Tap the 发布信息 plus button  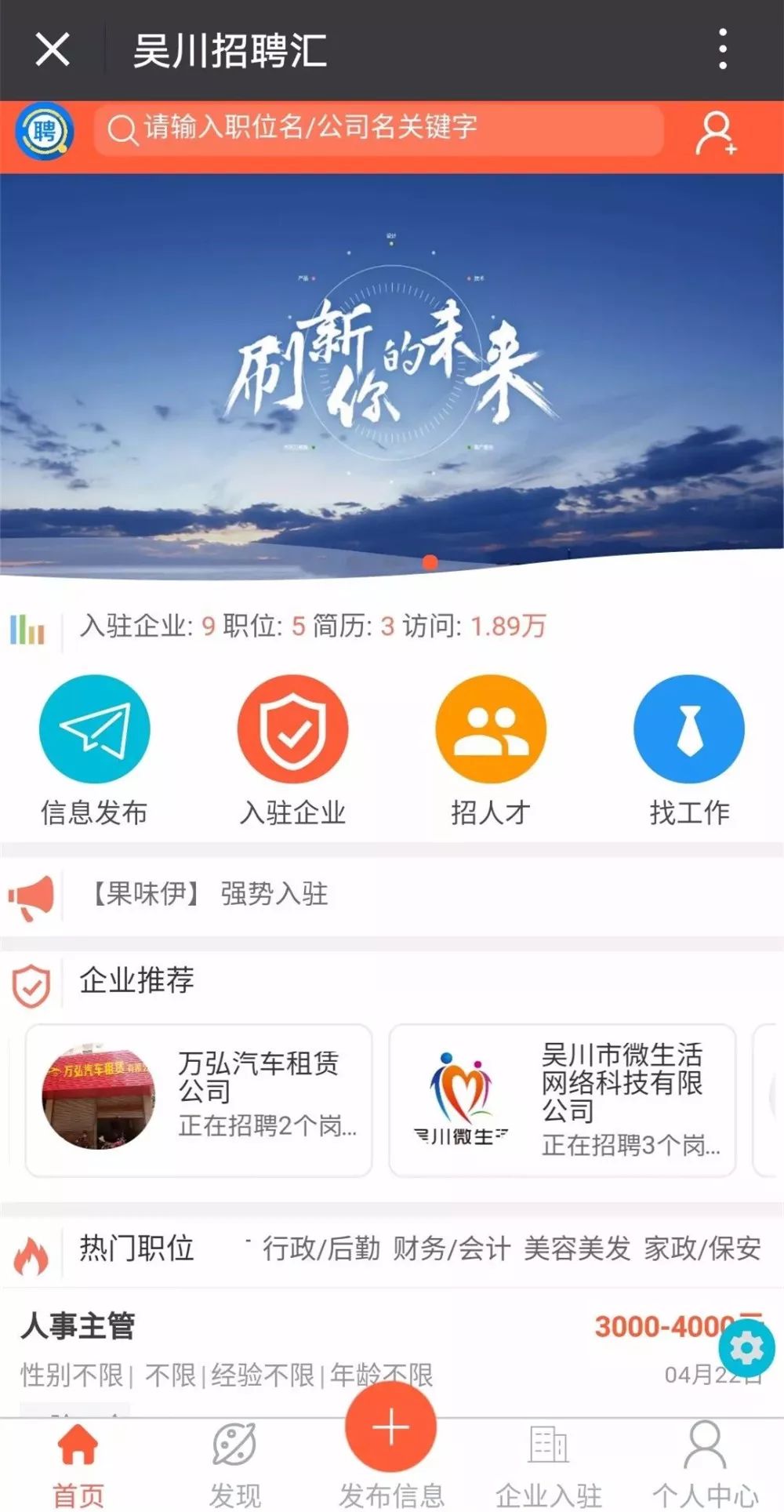coord(390,1427)
